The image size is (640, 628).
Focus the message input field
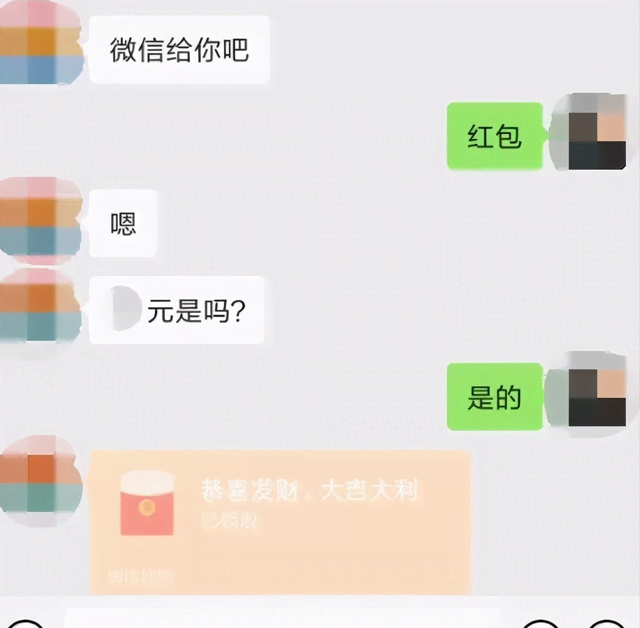click(x=280, y=618)
